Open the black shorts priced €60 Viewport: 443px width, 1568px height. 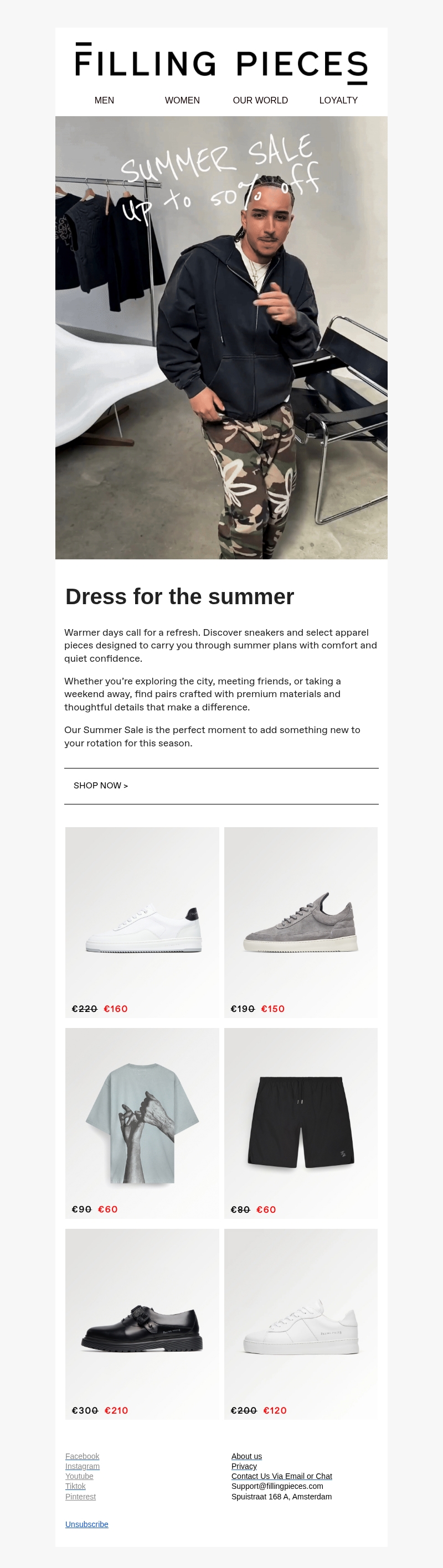click(301, 1122)
